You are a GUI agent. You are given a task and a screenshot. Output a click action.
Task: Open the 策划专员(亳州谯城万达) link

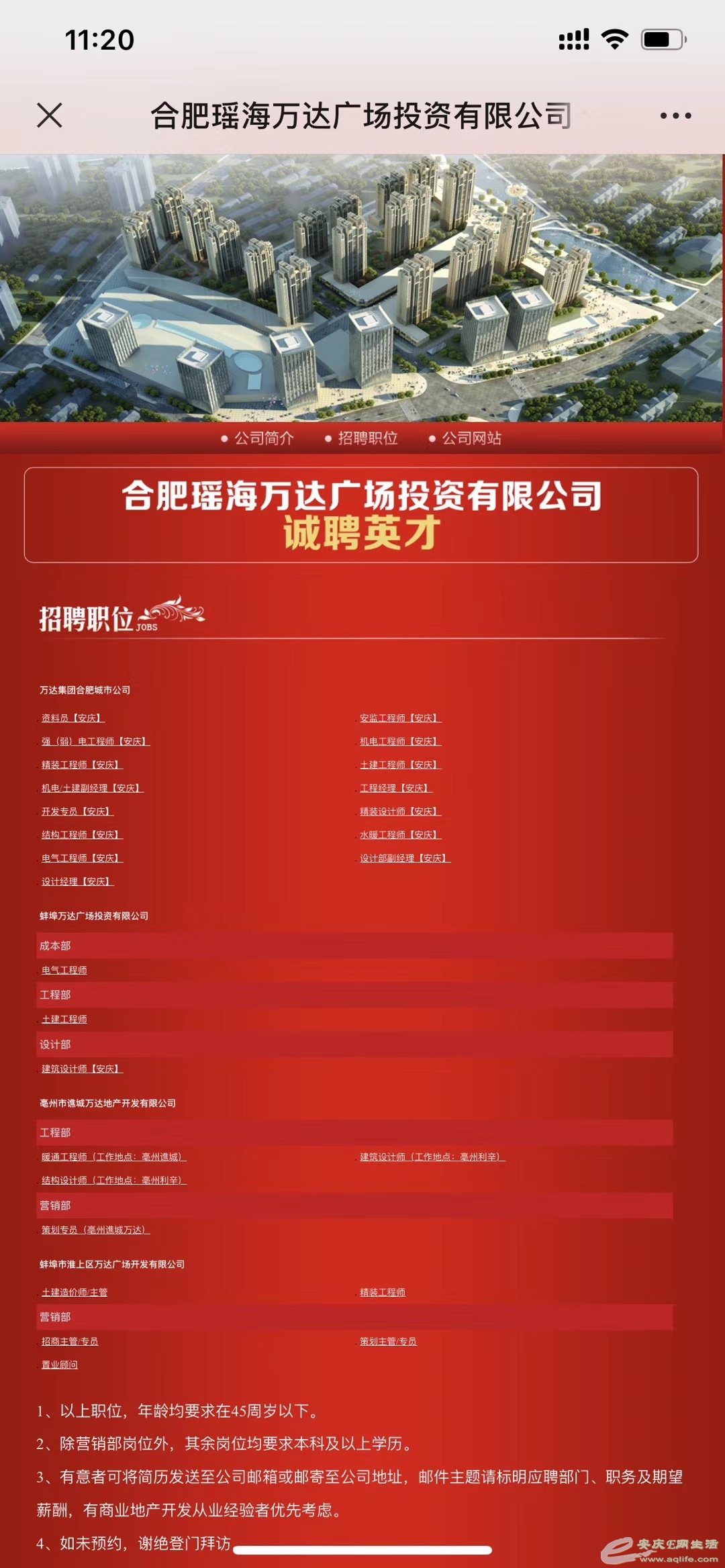point(95,1230)
